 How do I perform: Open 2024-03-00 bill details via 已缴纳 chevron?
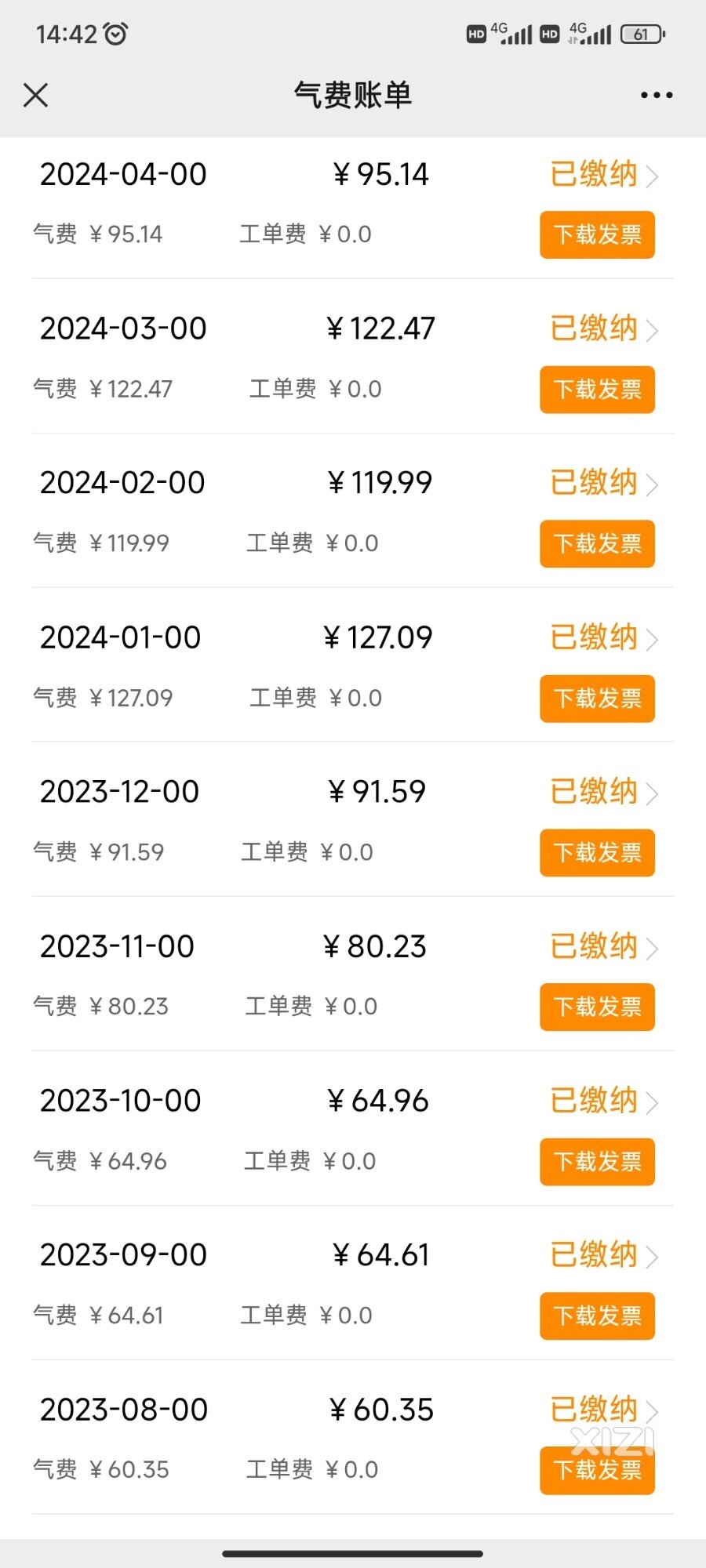(604, 328)
